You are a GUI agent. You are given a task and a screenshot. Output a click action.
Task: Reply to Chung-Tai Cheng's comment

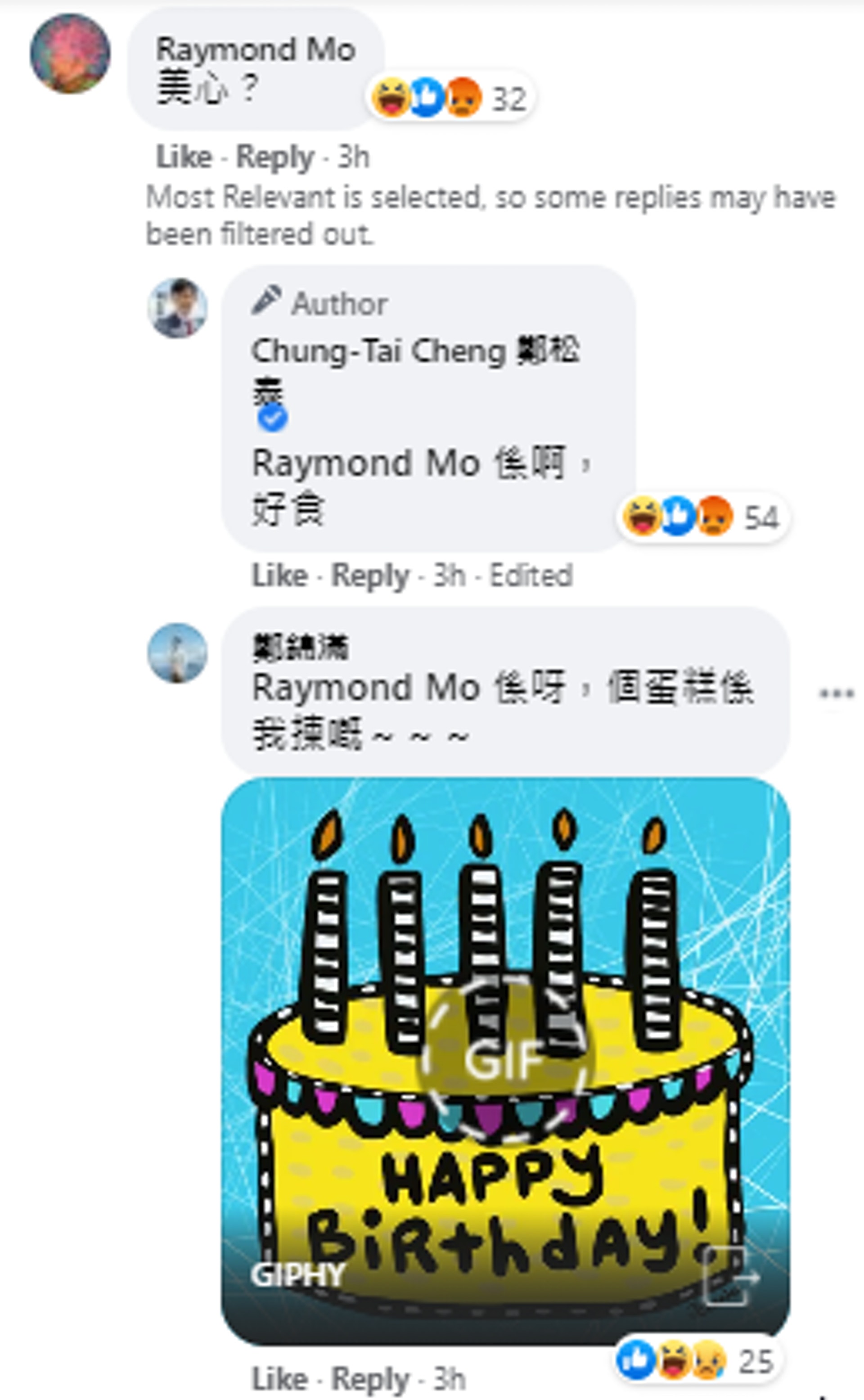(370, 576)
